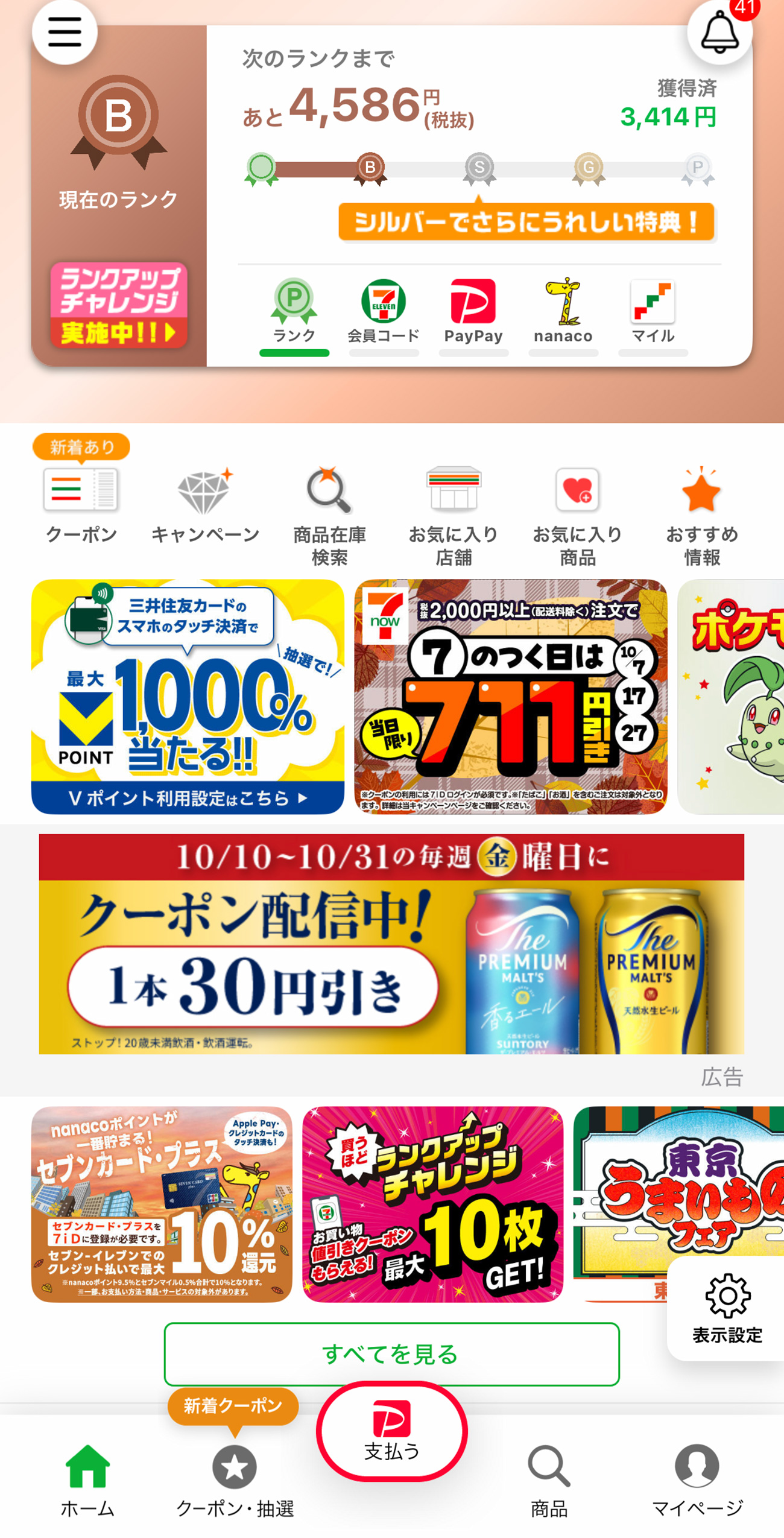784x1538 pixels.
Task: Open 商品在庫検索
Action: tap(329, 513)
